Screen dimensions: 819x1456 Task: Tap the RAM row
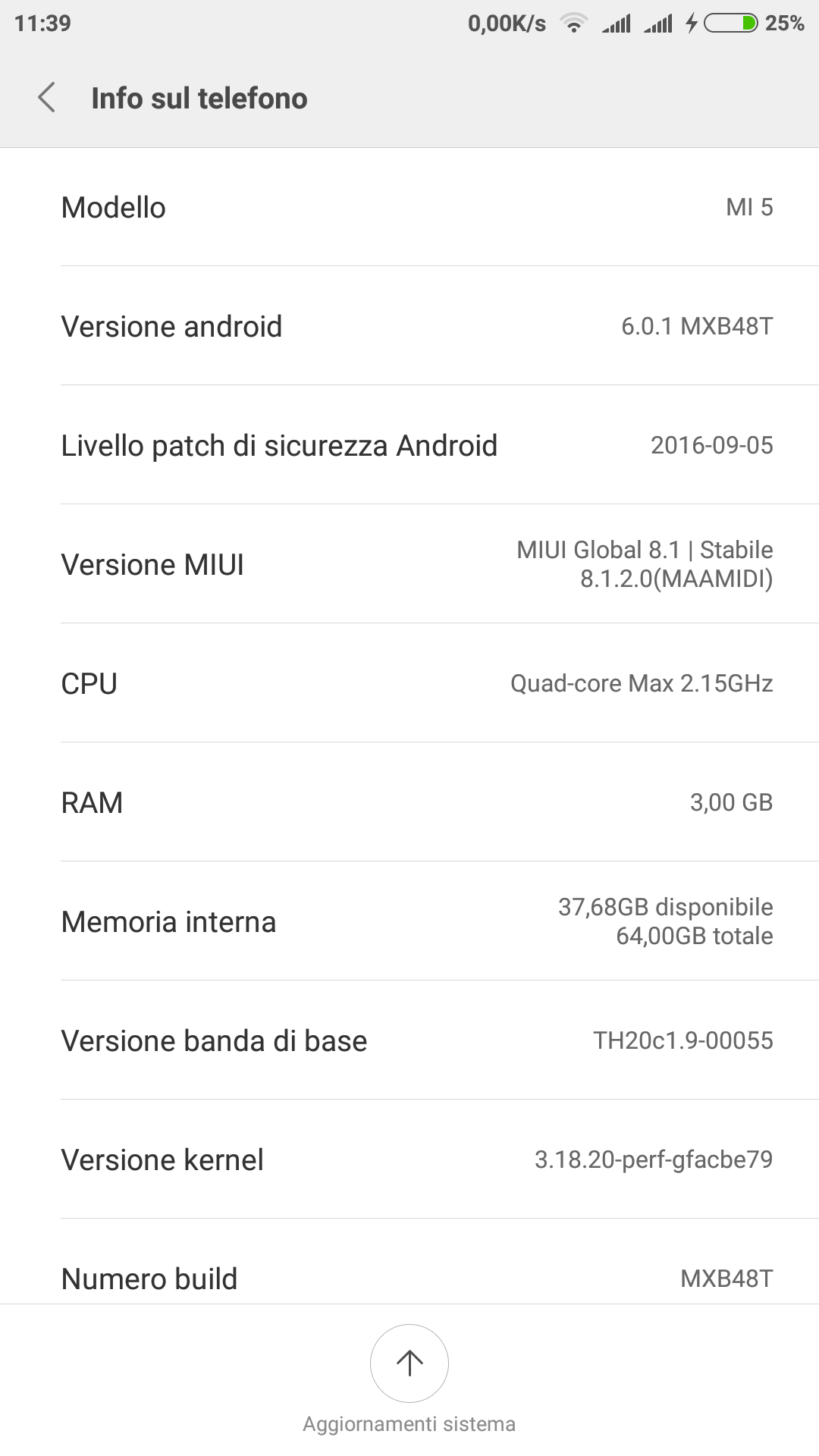coord(409,802)
